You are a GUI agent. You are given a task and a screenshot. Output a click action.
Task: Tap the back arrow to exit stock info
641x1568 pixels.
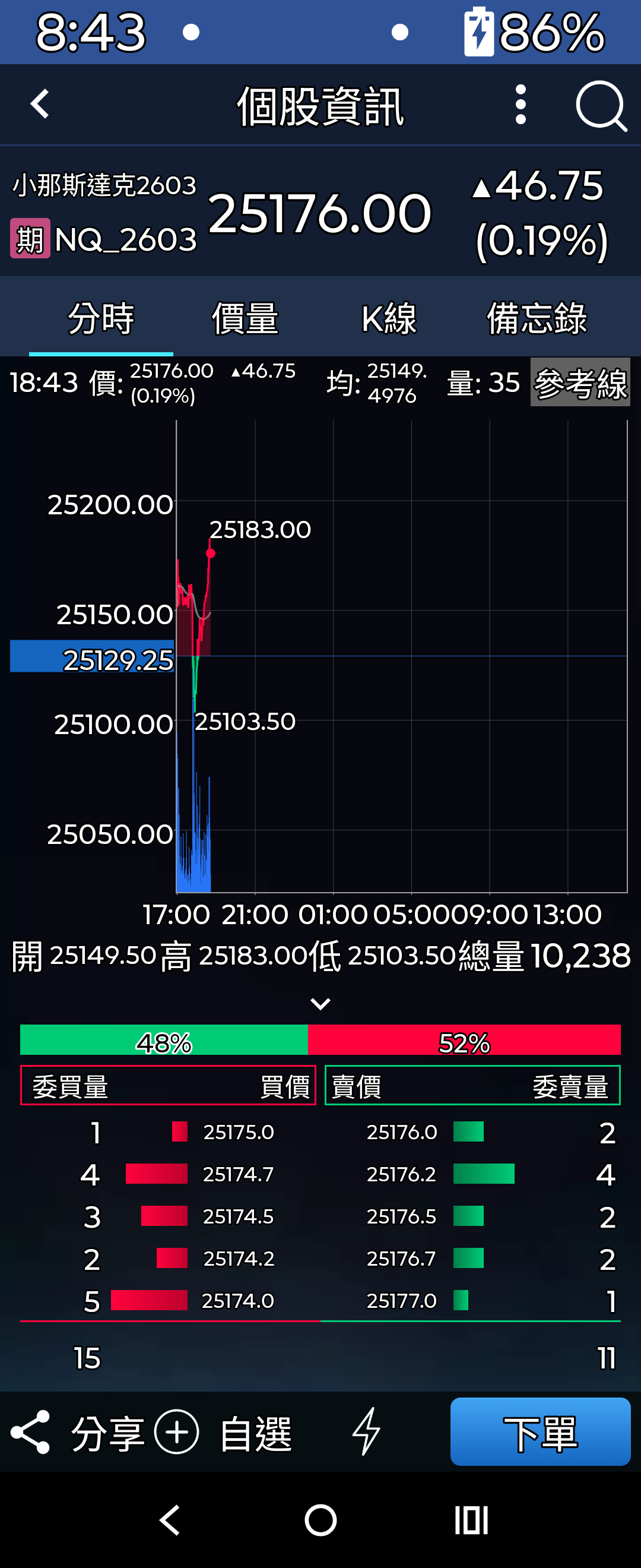39,104
